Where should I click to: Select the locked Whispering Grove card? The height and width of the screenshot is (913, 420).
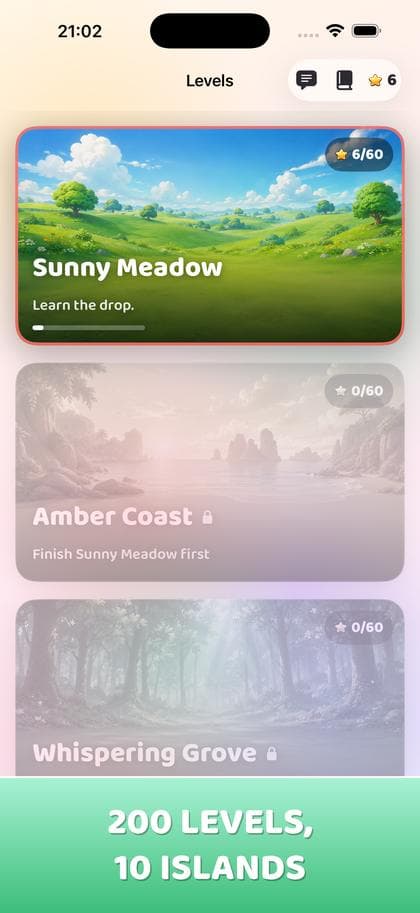tap(210, 688)
